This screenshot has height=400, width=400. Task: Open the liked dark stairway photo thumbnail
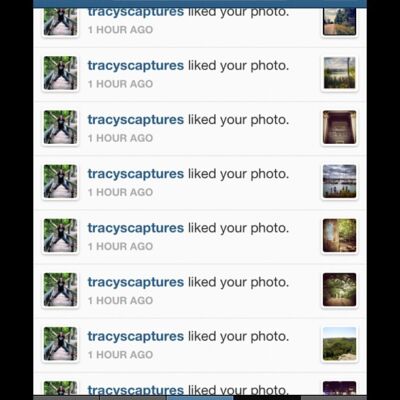[x=339, y=127]
